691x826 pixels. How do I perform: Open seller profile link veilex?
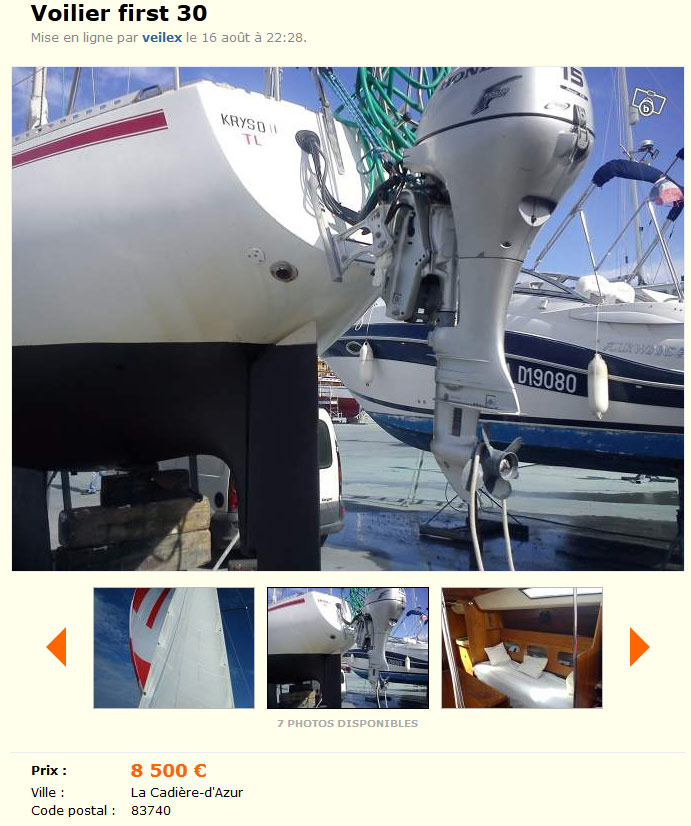(162, 37)
